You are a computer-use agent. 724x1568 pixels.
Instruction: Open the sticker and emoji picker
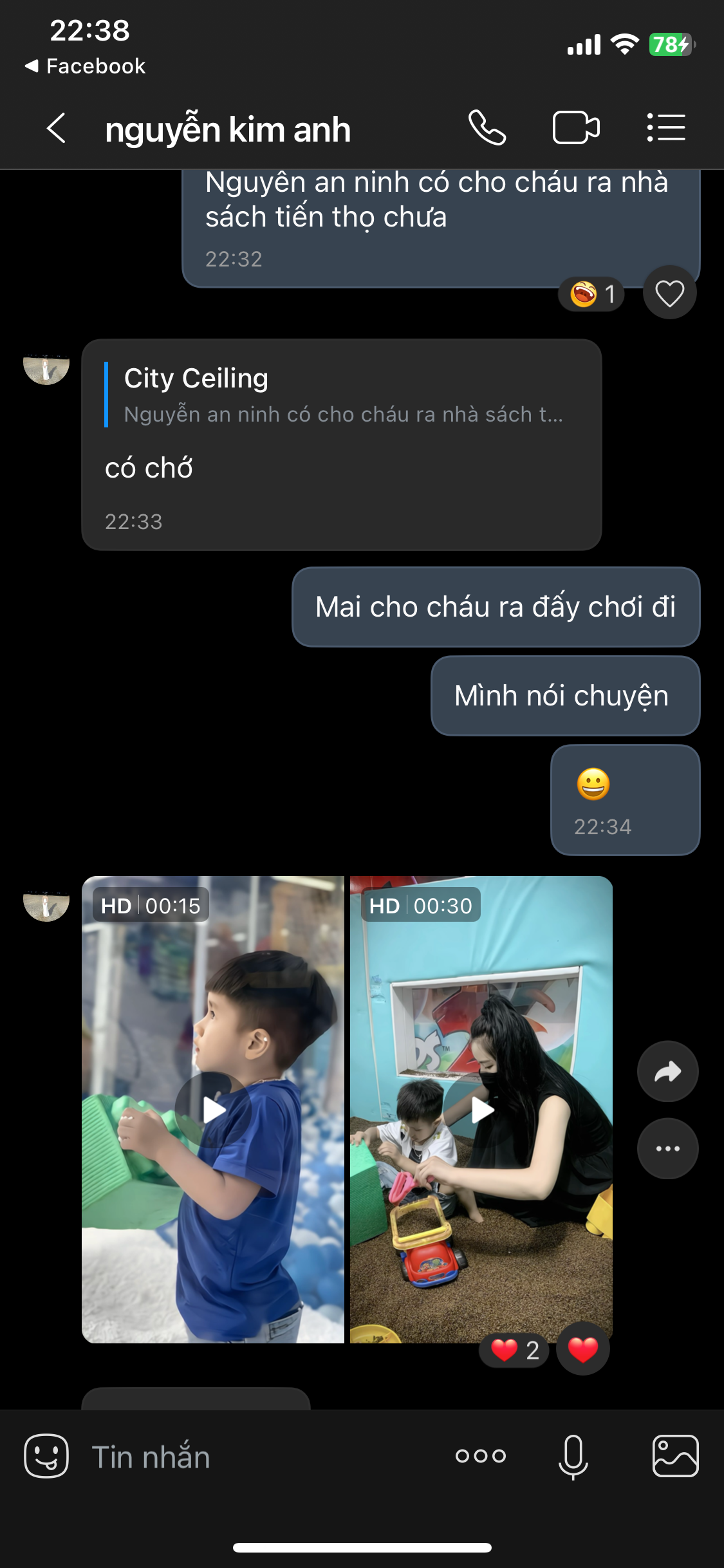tap(46, 1456)
